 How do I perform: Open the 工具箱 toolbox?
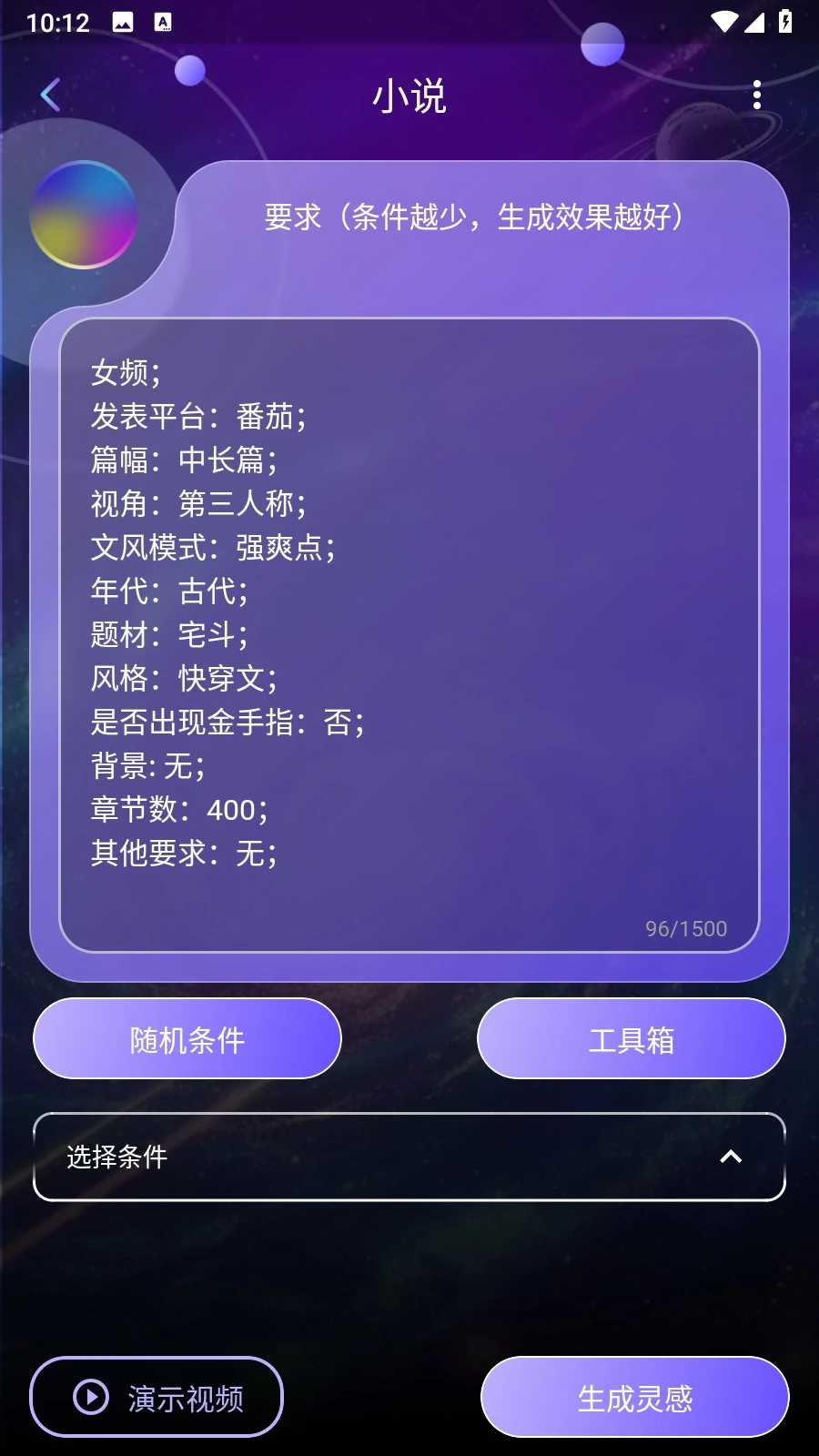(x=631, y=1038)
